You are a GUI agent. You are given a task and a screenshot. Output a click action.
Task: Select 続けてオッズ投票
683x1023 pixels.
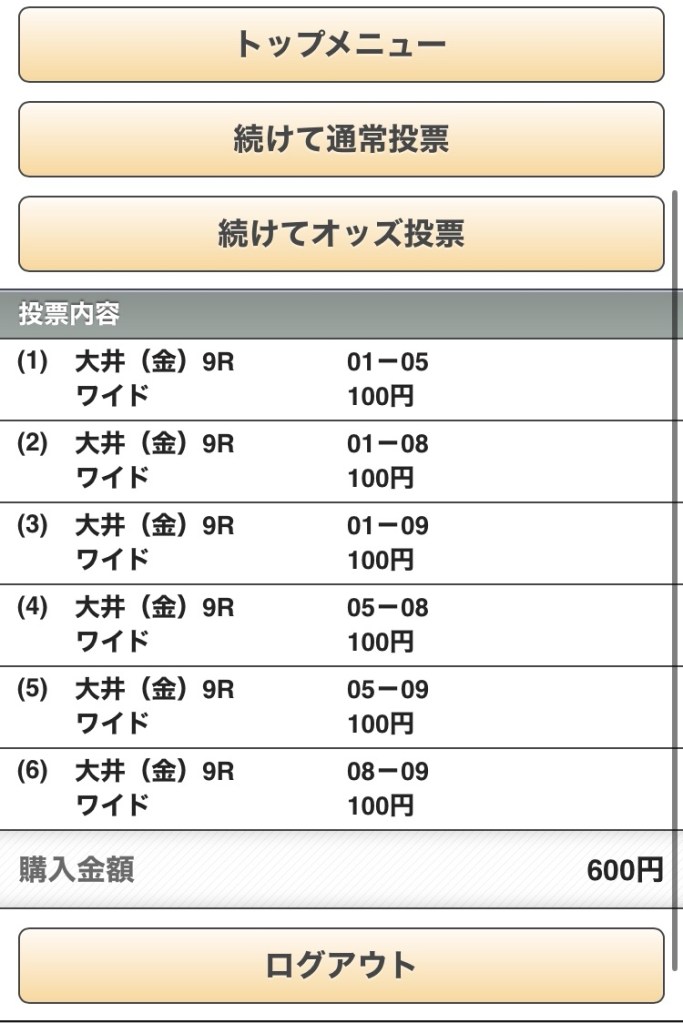point(341,234)
